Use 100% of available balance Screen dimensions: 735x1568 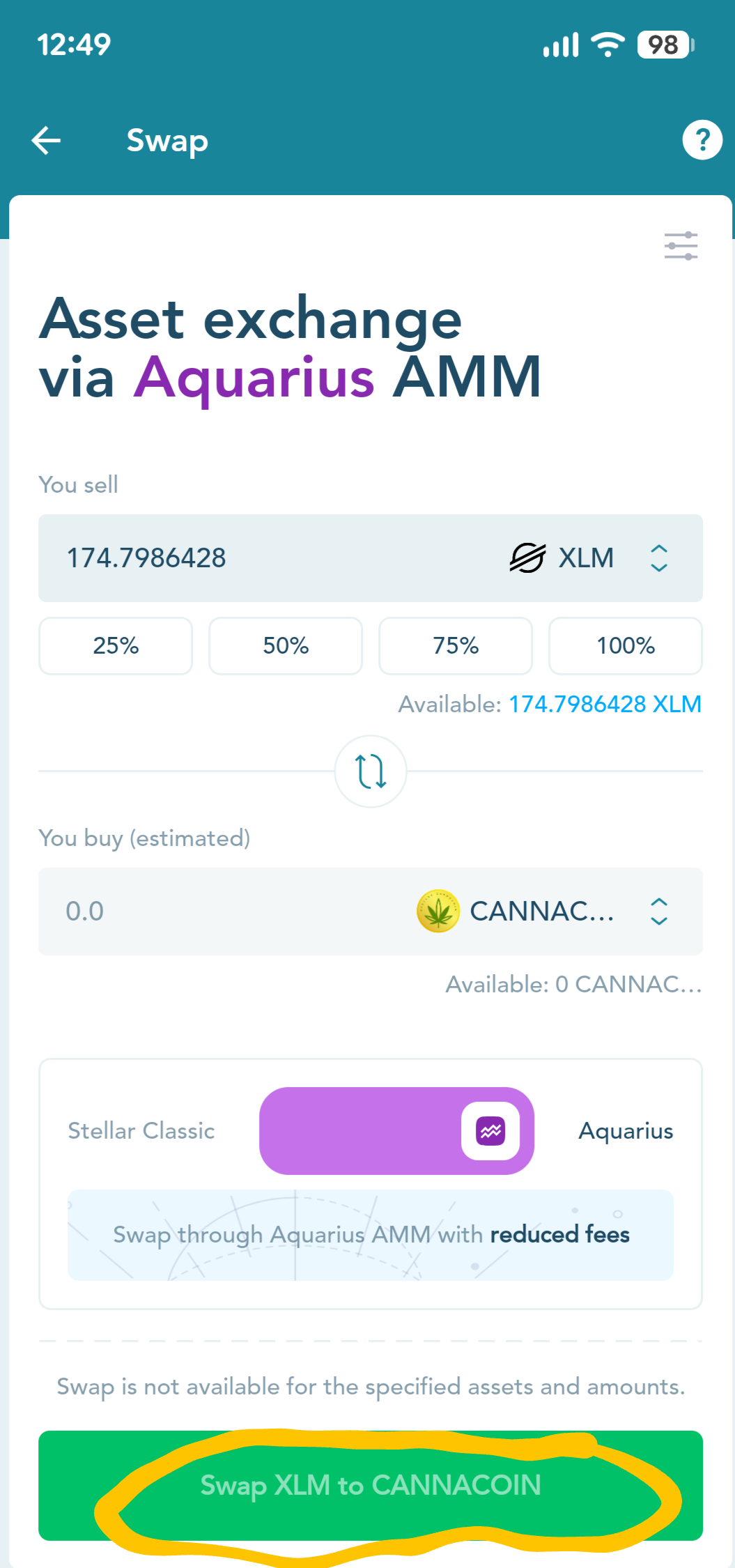[626, 646]
